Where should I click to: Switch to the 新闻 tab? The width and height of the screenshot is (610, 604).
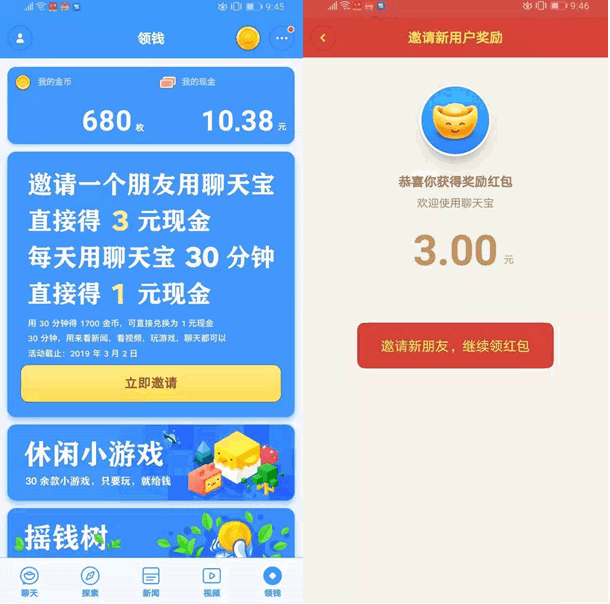coord(151,581)
